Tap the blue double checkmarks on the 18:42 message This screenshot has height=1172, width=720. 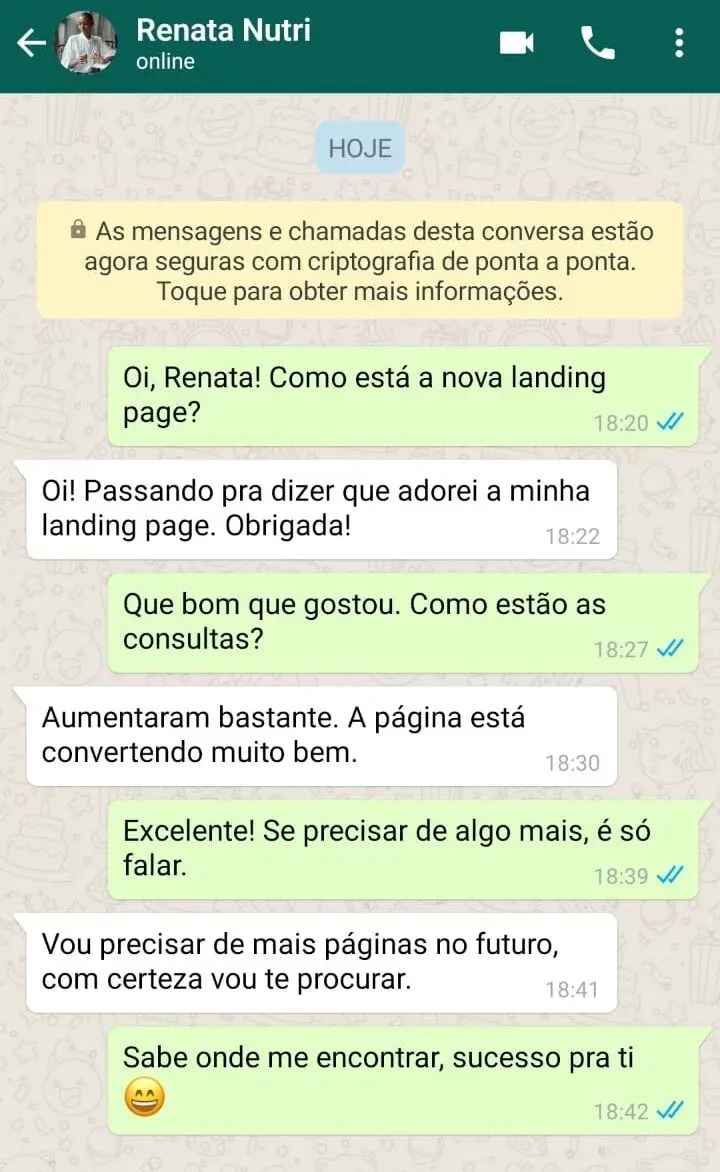[x=669, y=1110]
